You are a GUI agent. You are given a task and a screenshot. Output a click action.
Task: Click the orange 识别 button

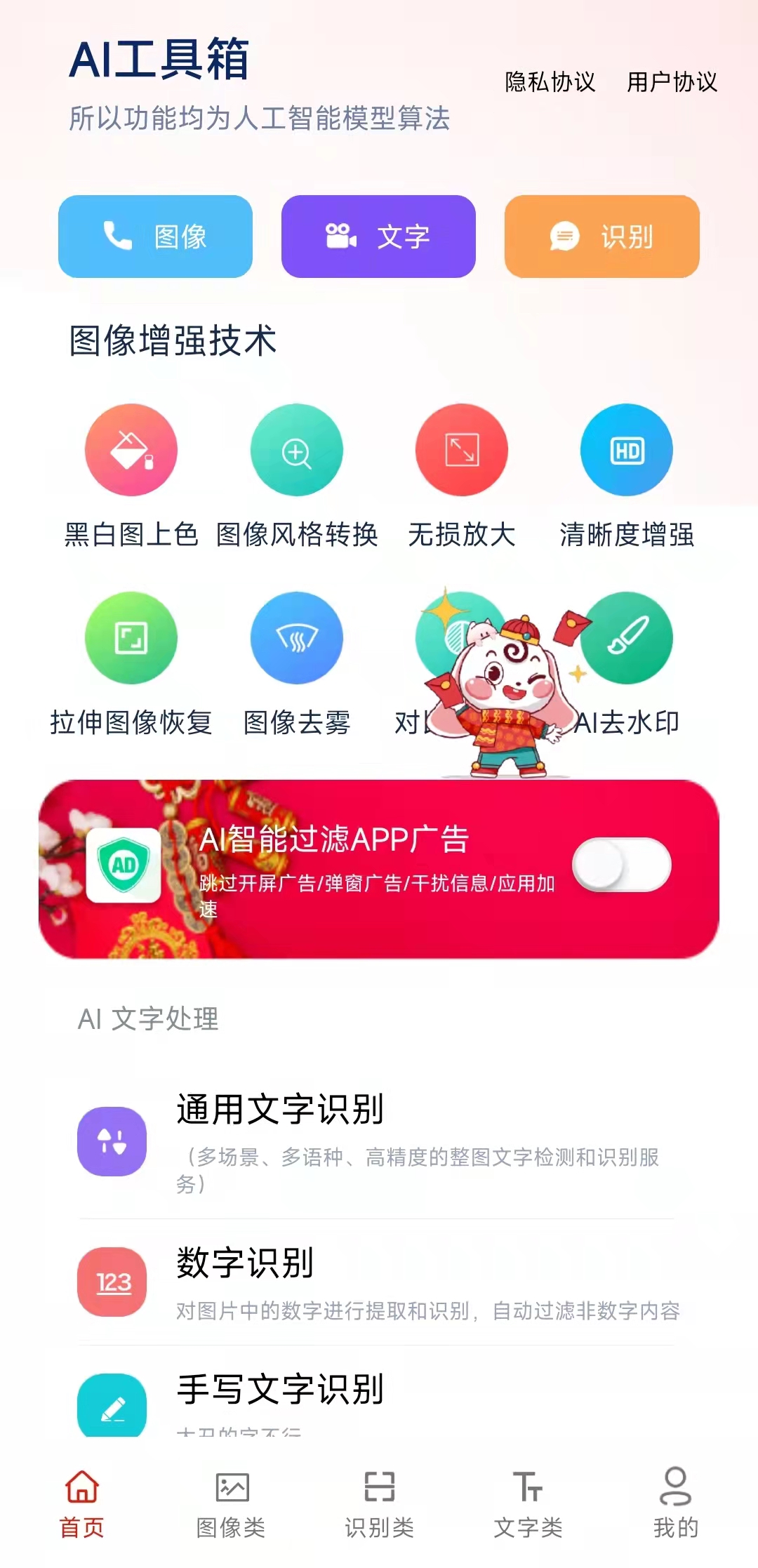point(601,237)
